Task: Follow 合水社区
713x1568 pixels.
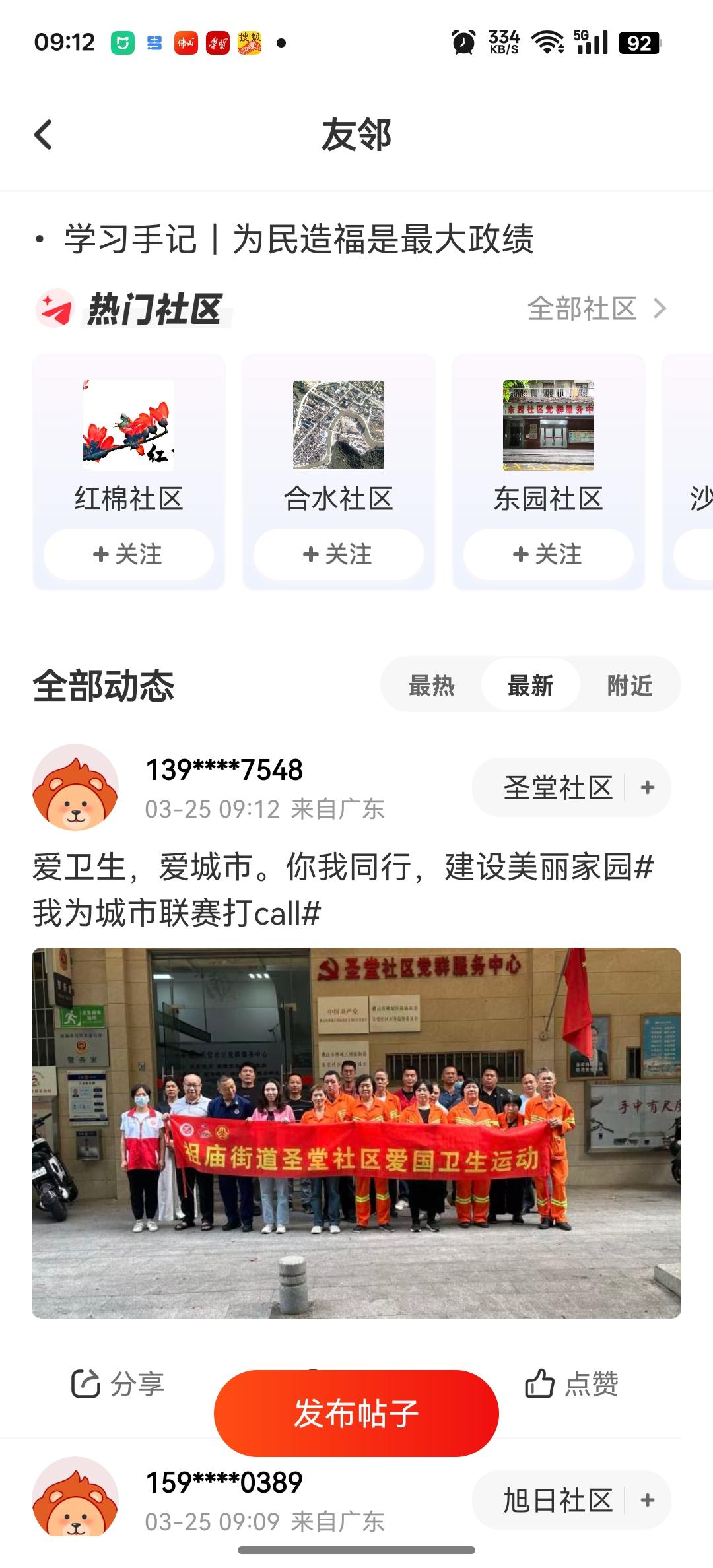Action: tap(339, 554)
